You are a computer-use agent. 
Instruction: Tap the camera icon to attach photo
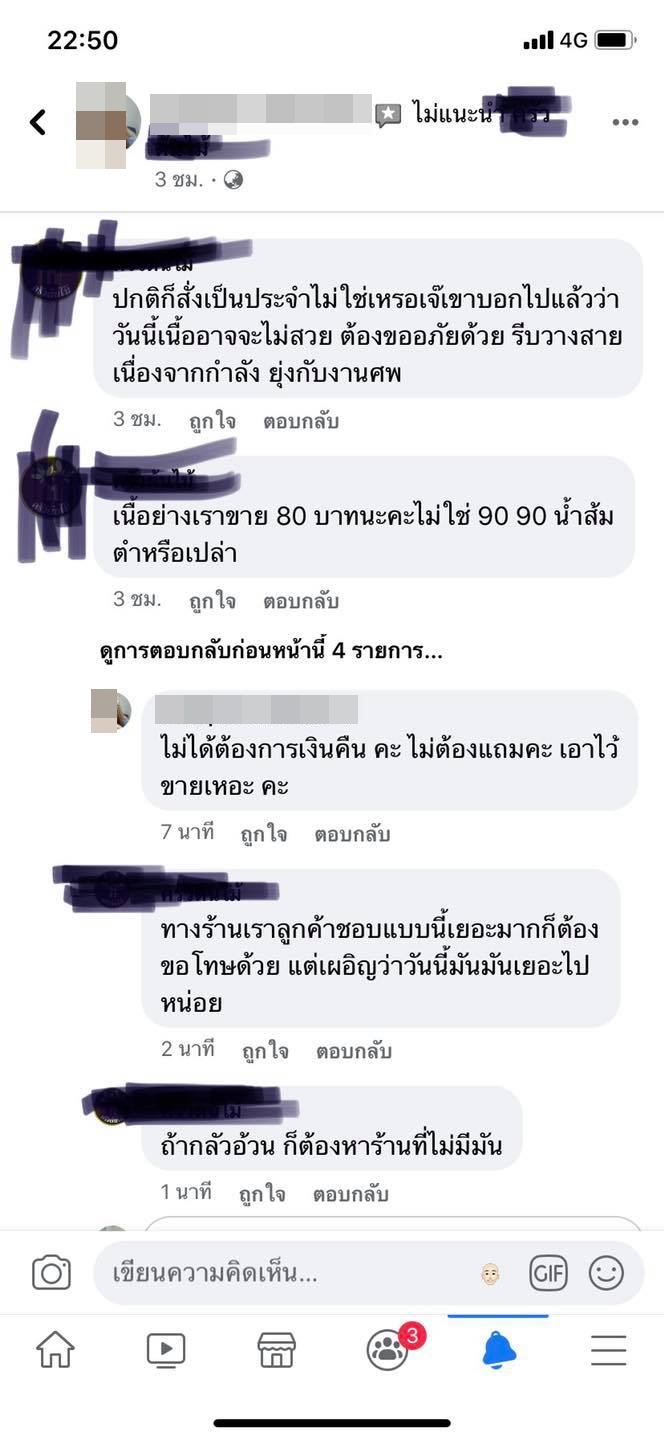point(51,1273)
